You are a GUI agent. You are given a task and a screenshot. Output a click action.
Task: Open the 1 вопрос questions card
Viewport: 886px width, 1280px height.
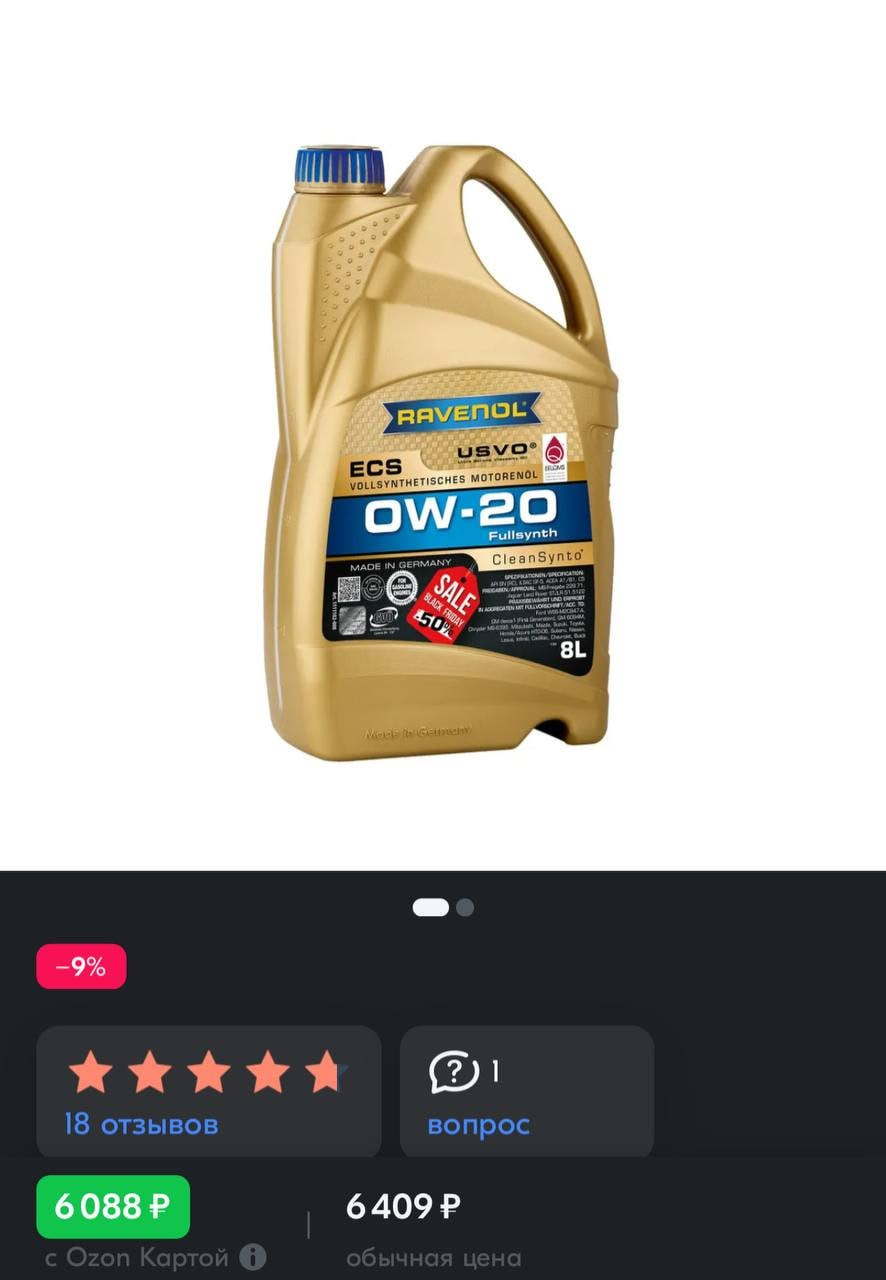(x=526, y=1092)
